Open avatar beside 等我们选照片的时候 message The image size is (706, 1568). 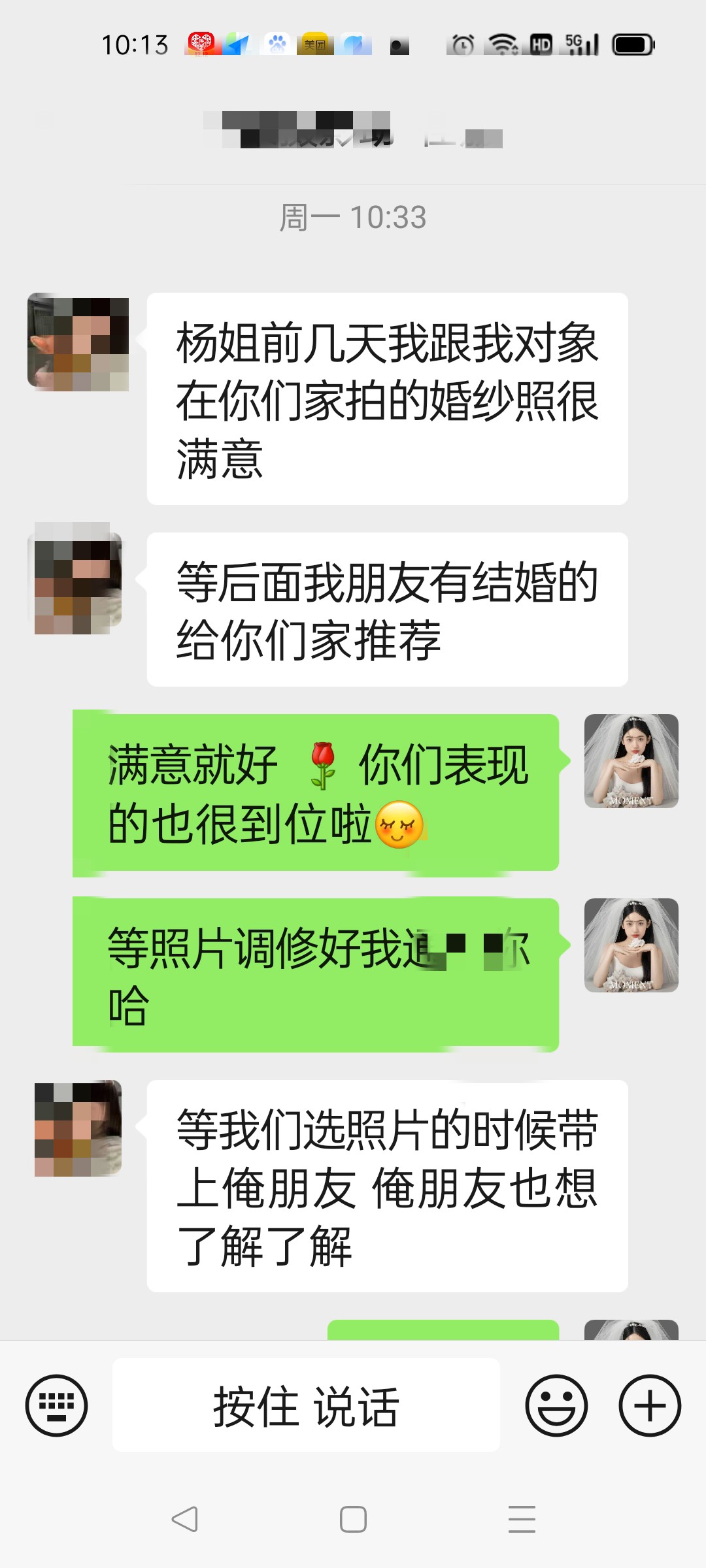tap(78, 1128)
